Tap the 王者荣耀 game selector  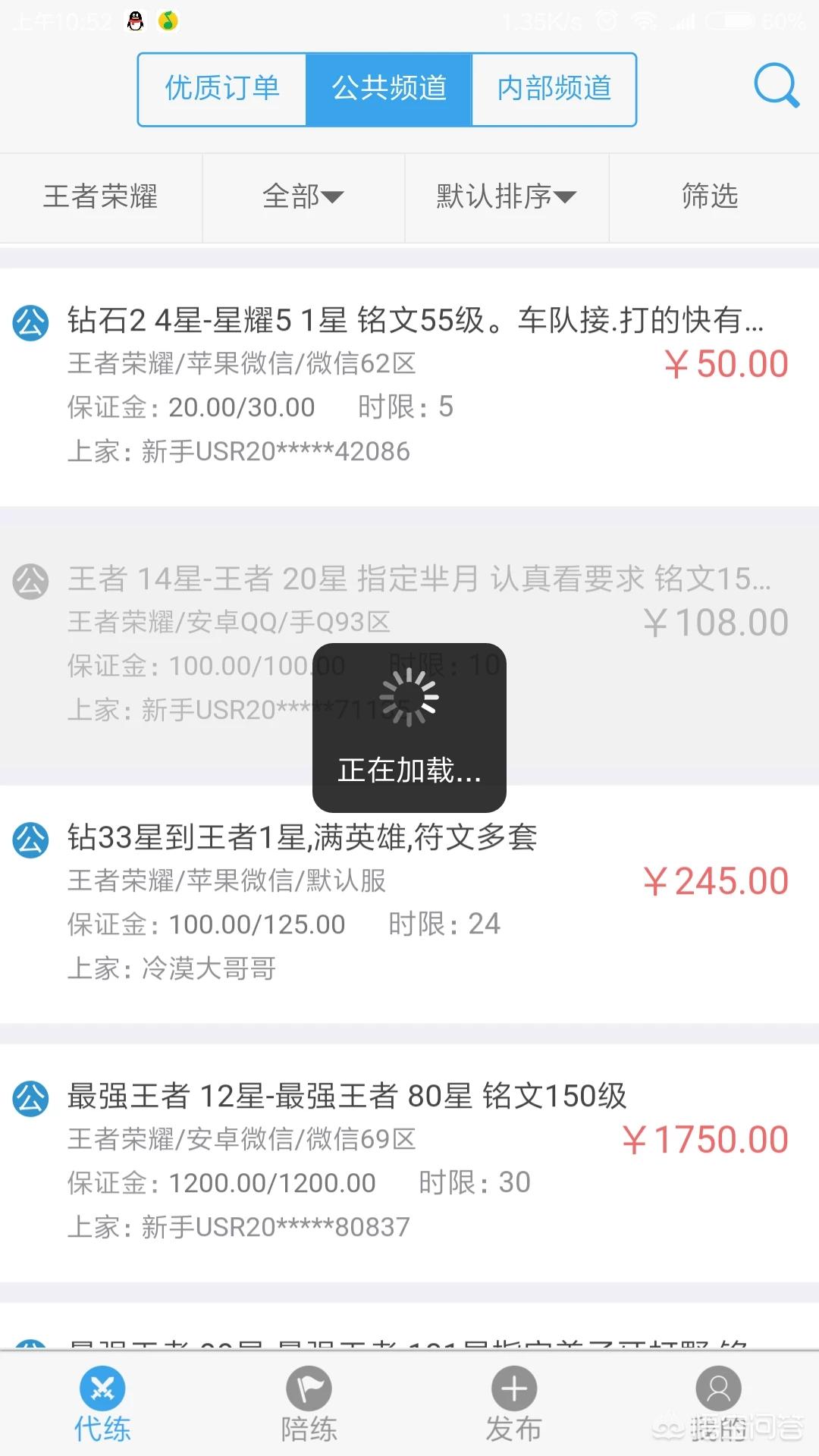(101, 197)
